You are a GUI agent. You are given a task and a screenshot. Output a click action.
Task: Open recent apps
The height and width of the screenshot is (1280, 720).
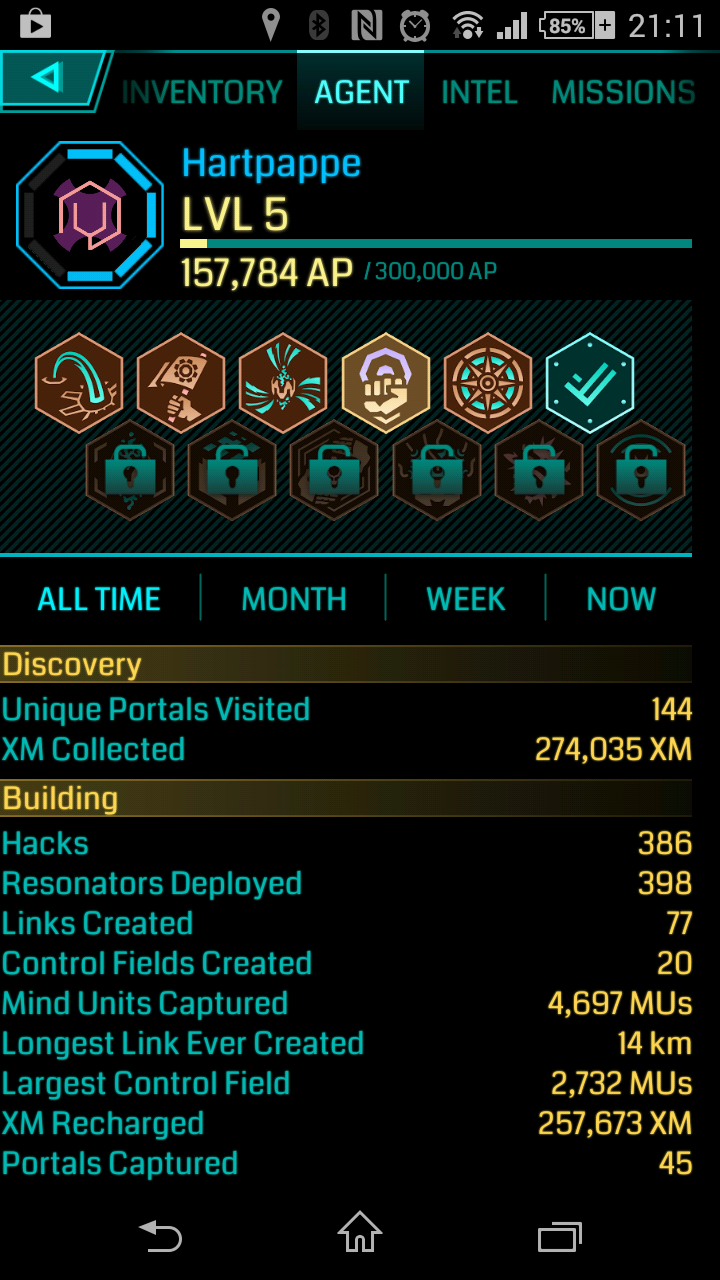point(559,1237)
